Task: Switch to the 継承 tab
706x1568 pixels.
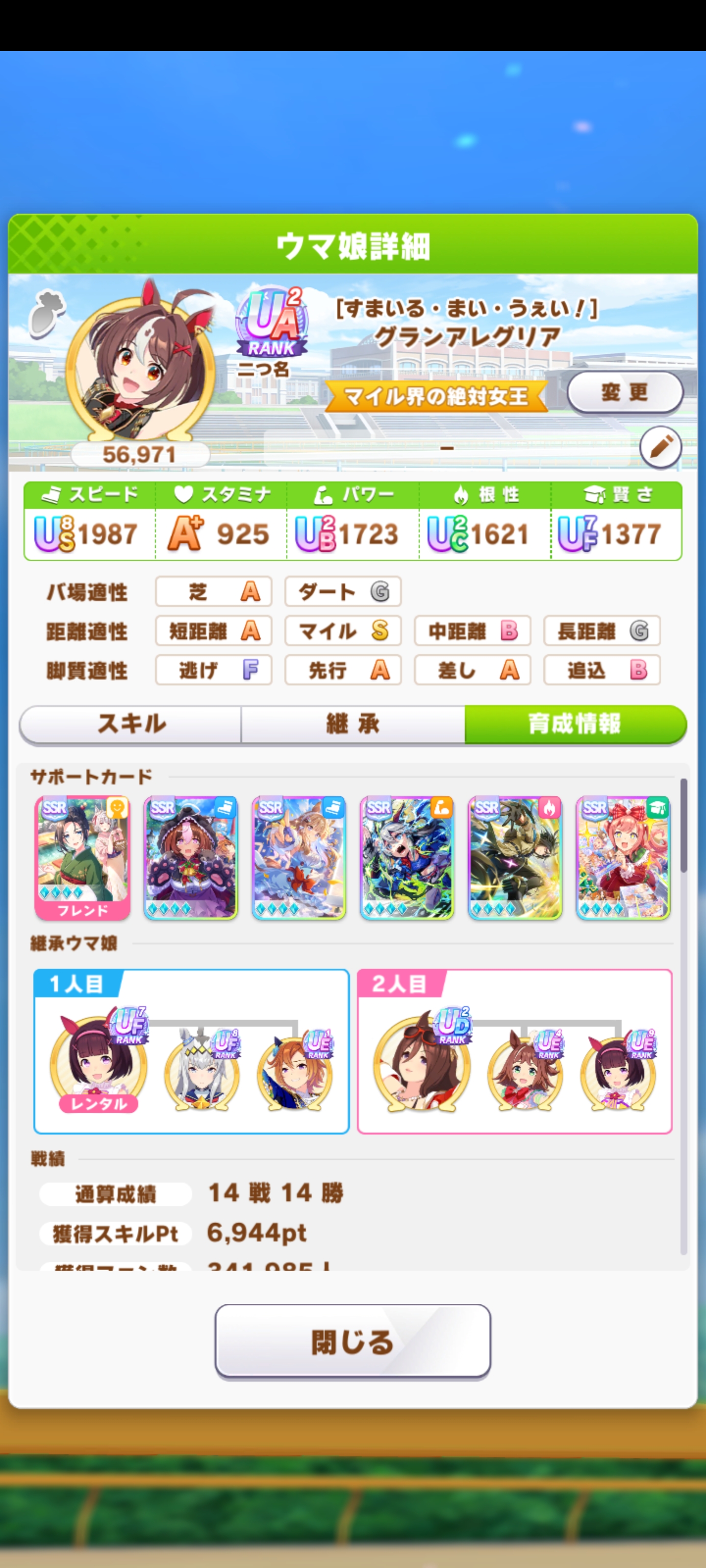Action: tap(353, 724)
